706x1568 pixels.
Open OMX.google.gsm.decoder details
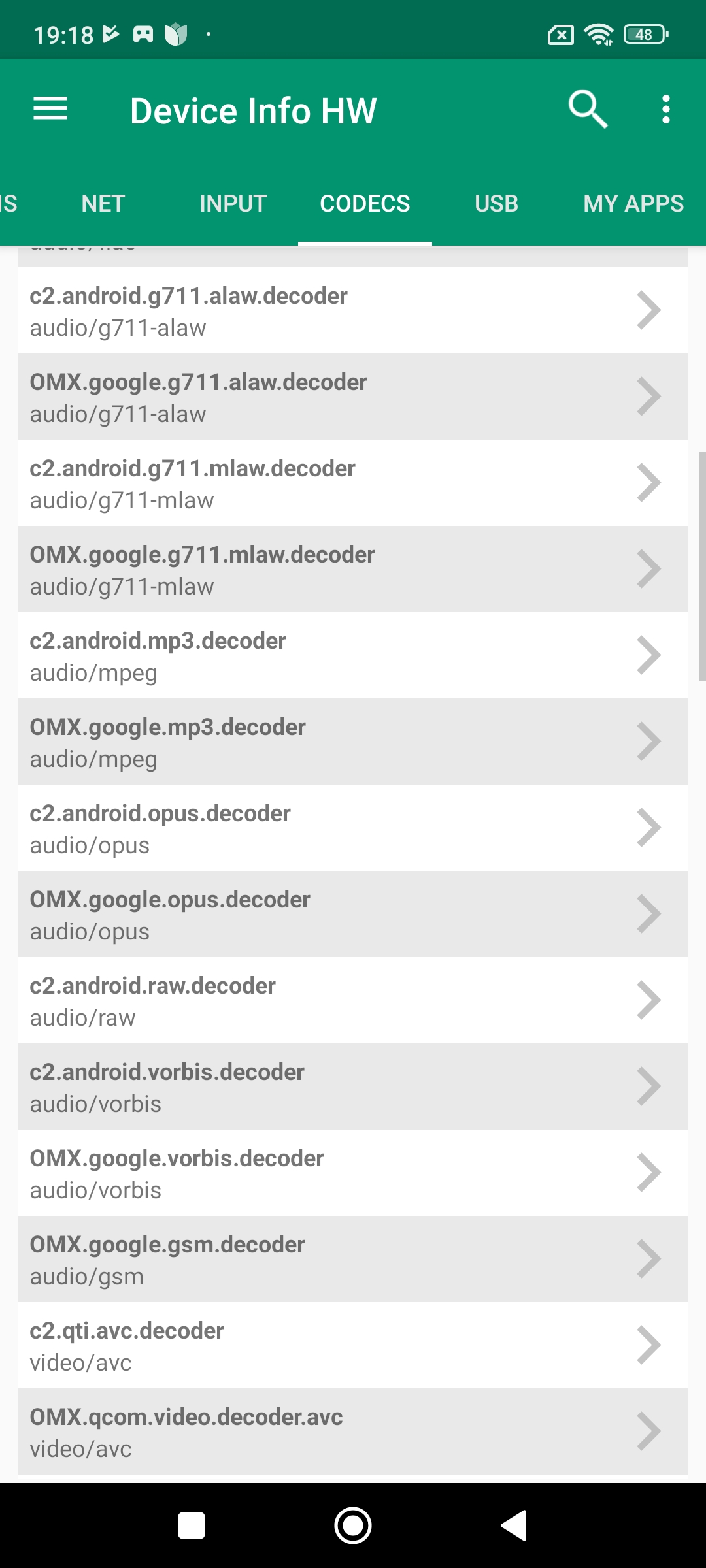tap(352, 1260)
